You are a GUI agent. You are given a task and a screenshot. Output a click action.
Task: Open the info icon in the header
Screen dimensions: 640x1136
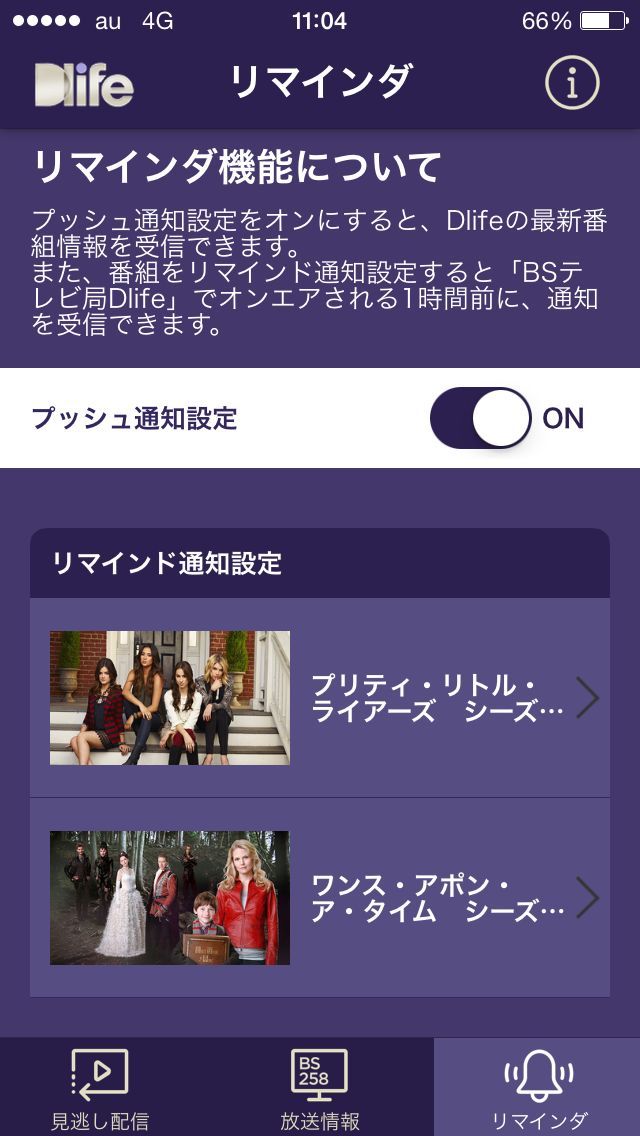pyautogui.click(x=572, y=83)
